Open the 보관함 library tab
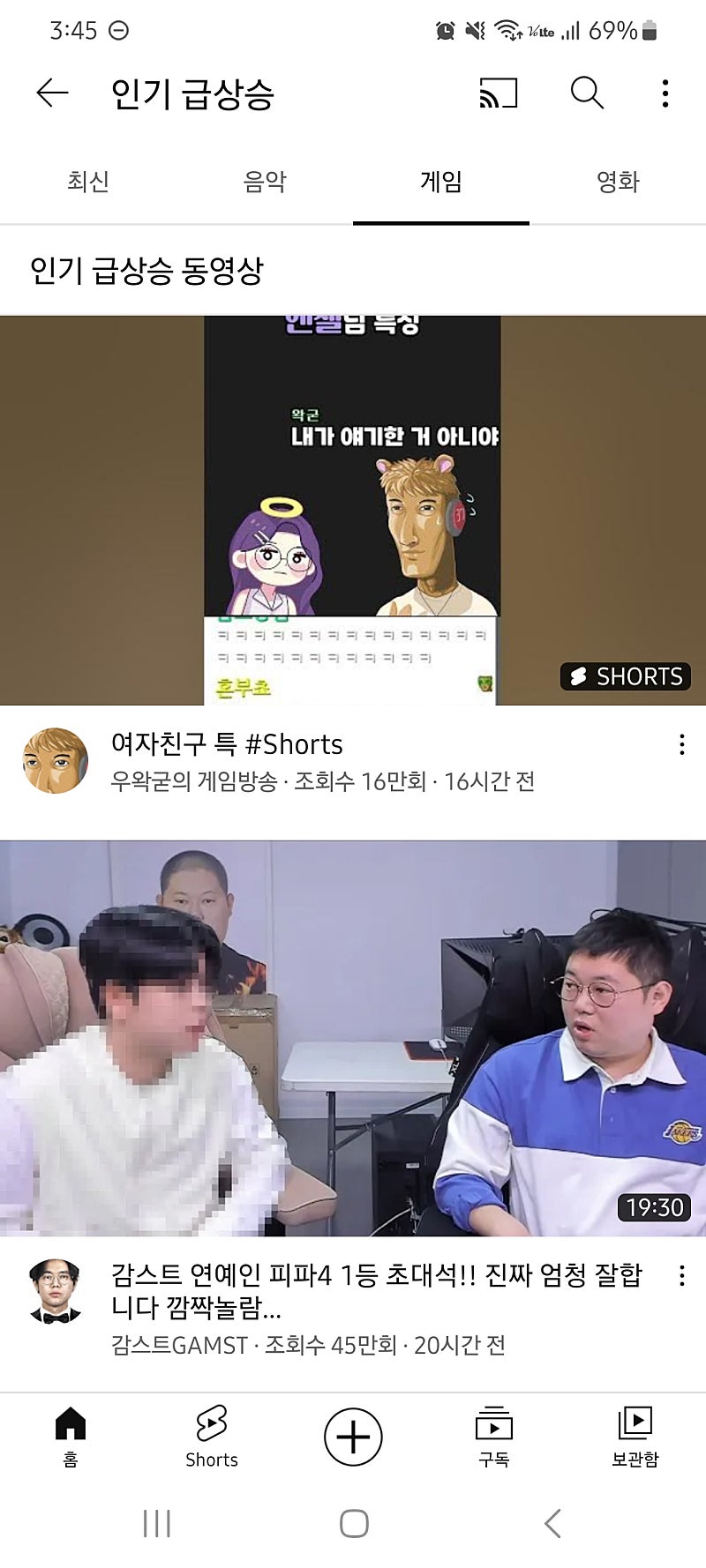 [635, 1436]
